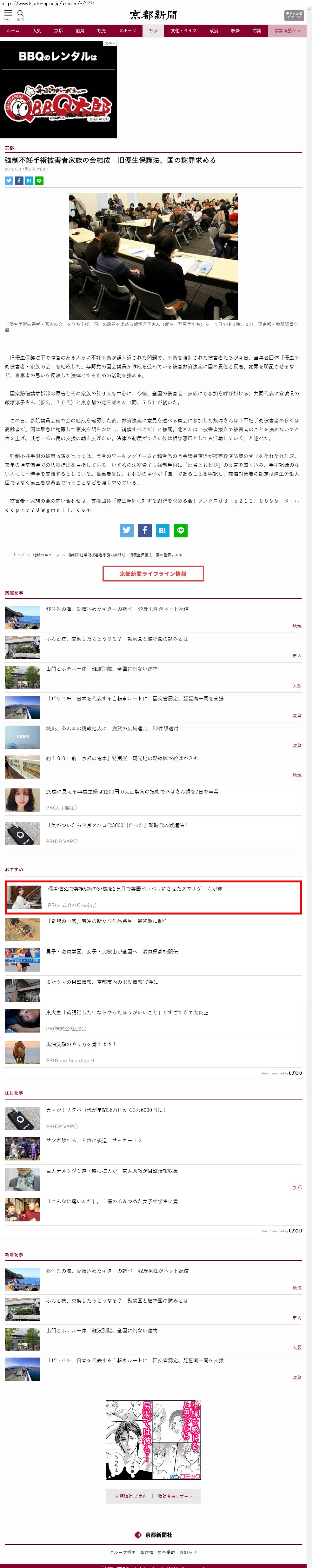312x1568 pixels.
Task: Read またクマの目撃情報 article
Action: coord(102,982)
